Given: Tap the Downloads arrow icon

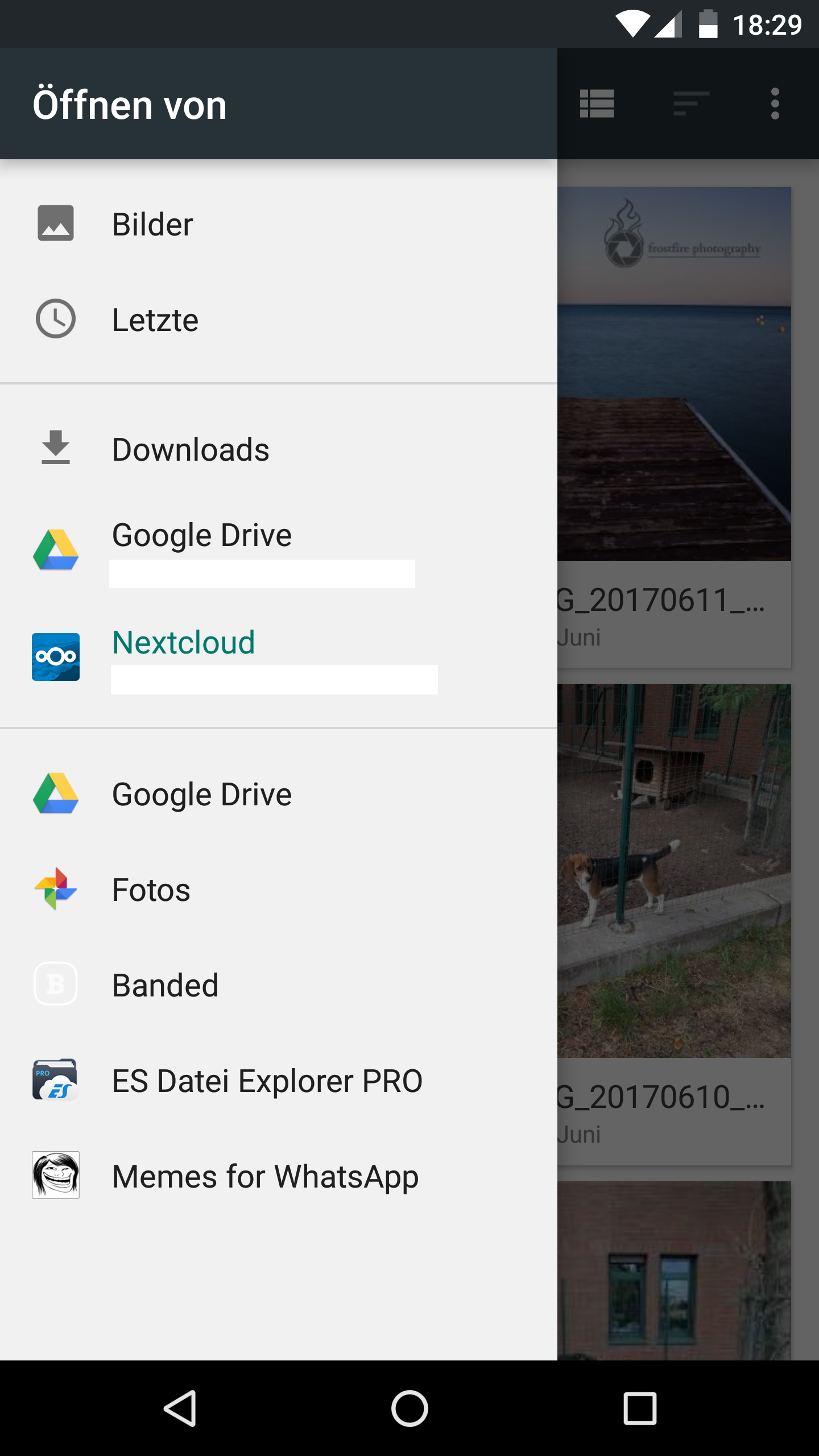Looking at the screenshot, I should 55,449.
